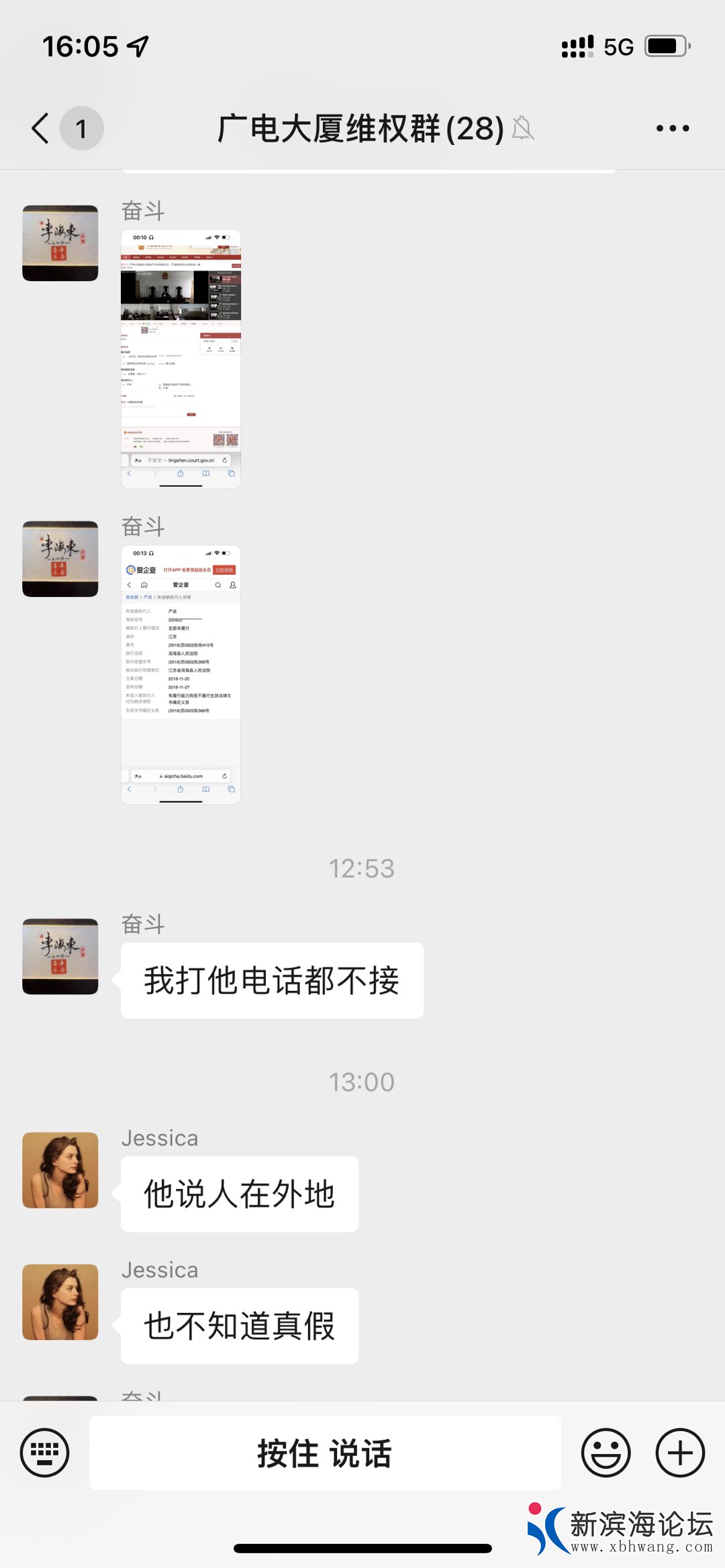
Task: Open the plus attachments menu
Action: point(679,1453)
